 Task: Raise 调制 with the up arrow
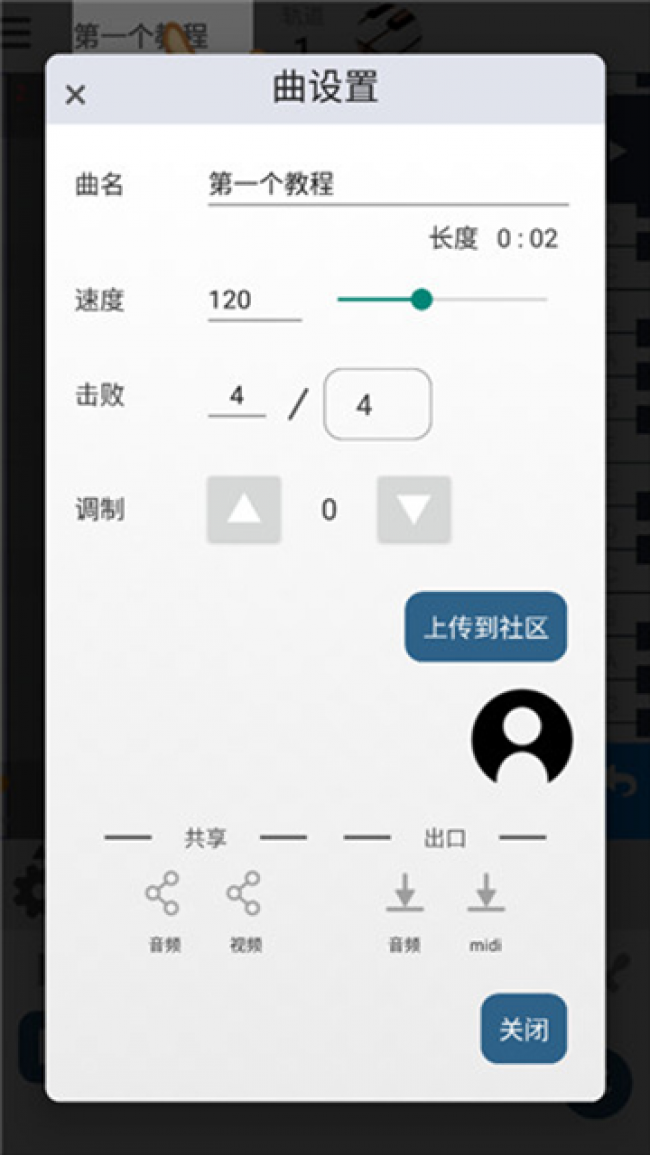[x=244, y=510]
